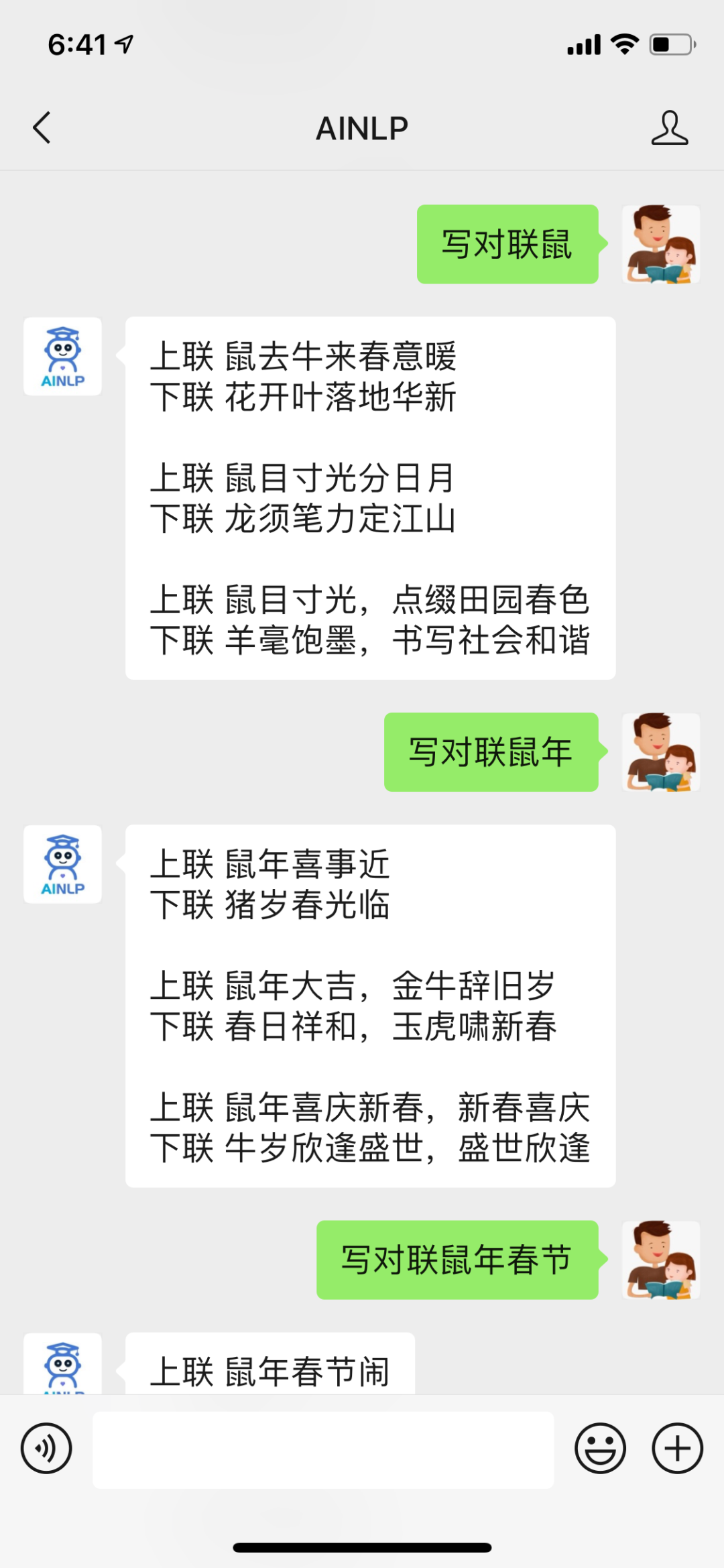Open the emoji picker

click(600, 1448)
